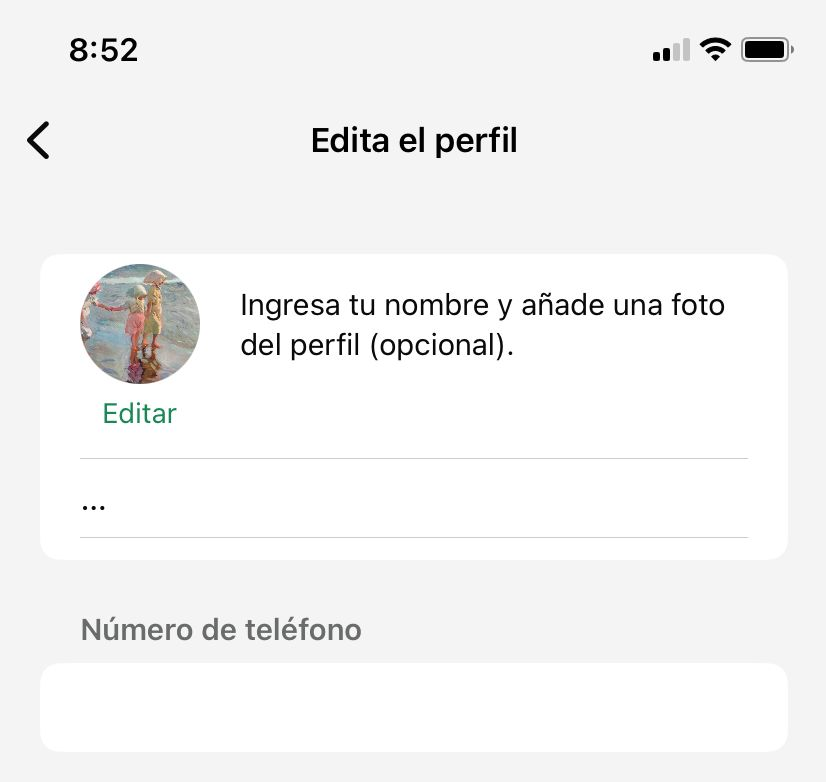The image size is (826, 782).
Task: Tap the name field showing dots
Action: [x=413, y=499]
